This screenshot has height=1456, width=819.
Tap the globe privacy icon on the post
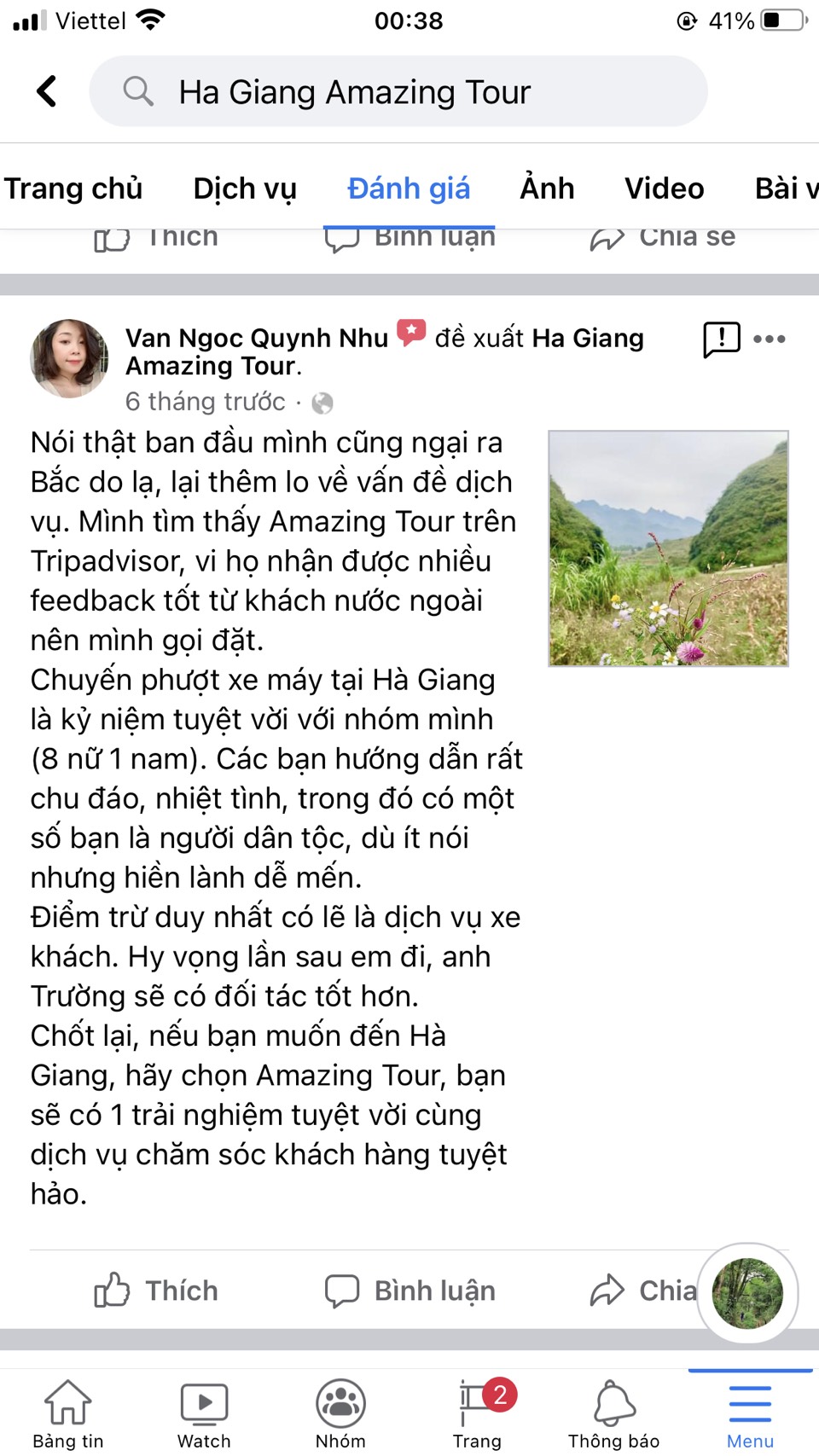tap(322, 401)
